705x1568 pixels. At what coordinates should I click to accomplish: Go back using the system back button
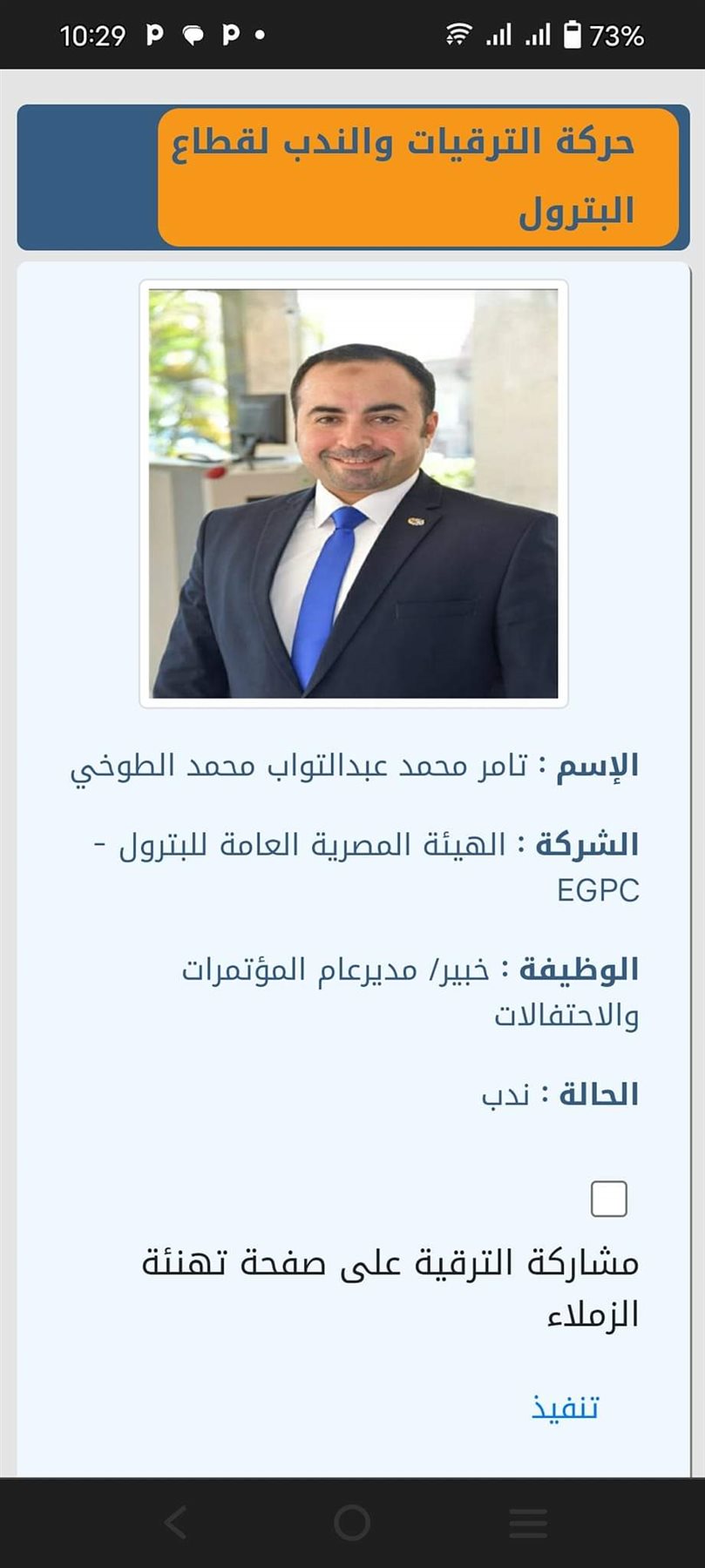pyautogui.click(x=175, y=1523)
